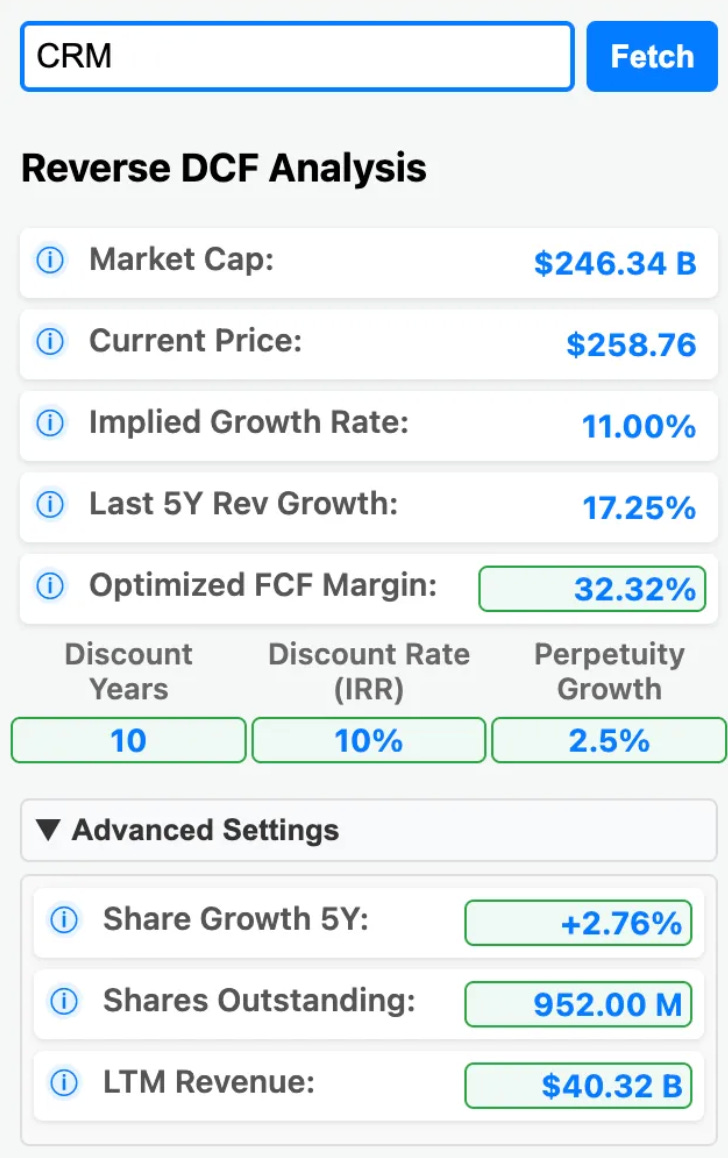The image size is (728, 1158).
Task: Show info about Current Price
Action: (x=50, y=342)
